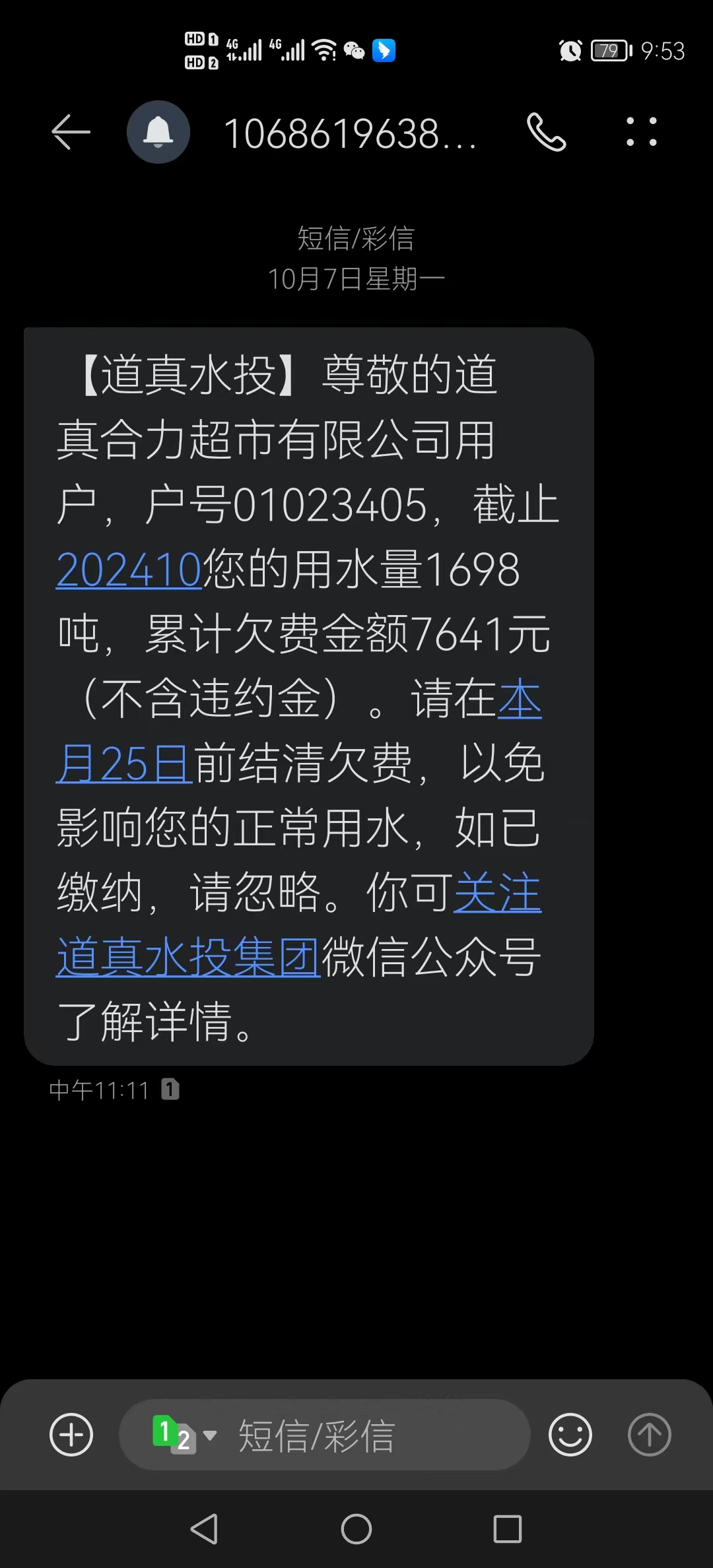Open the underlined 本月25日 date link
Image resolution: width=713 pixels, height=1568 pixels.
coord(124,764)
